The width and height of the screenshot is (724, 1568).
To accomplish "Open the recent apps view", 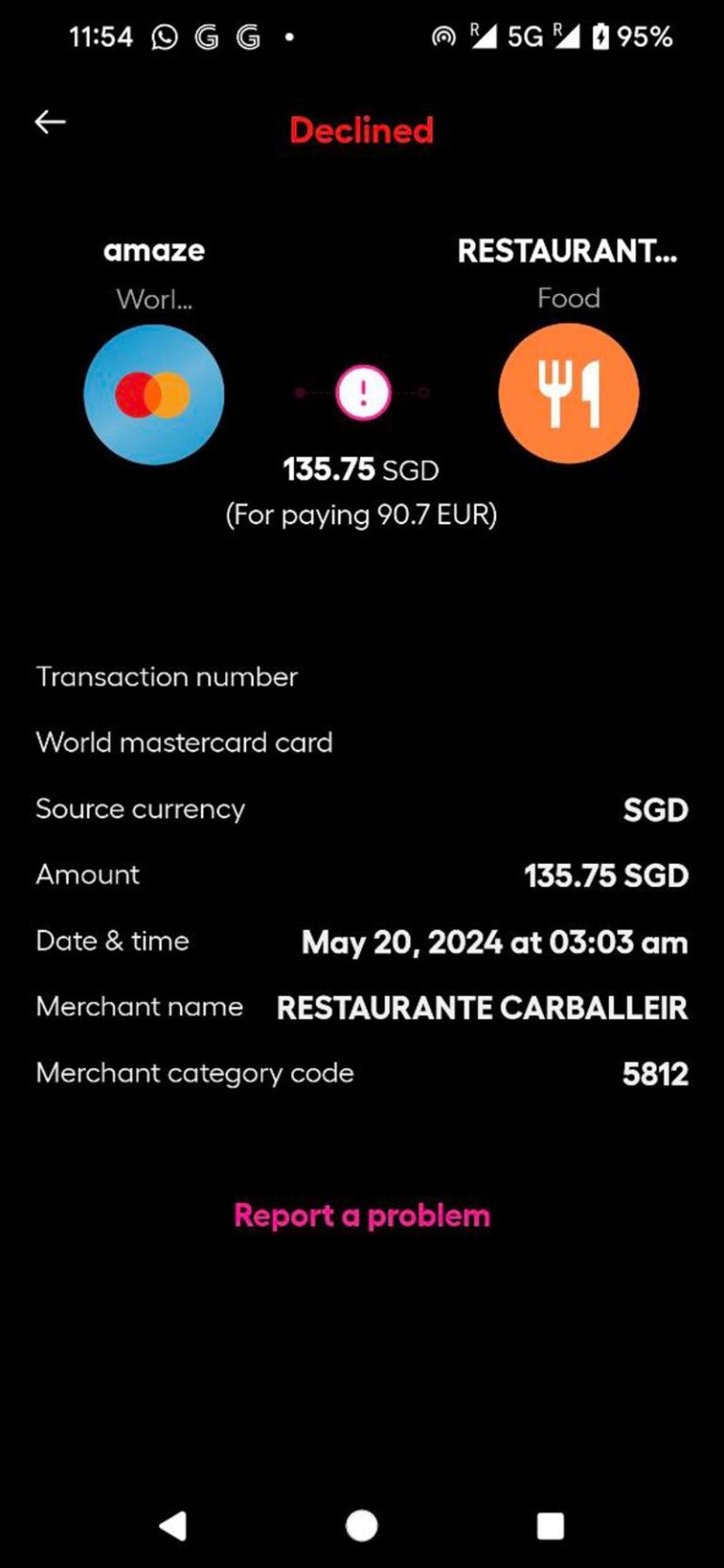I will [x=551, y=1526].
